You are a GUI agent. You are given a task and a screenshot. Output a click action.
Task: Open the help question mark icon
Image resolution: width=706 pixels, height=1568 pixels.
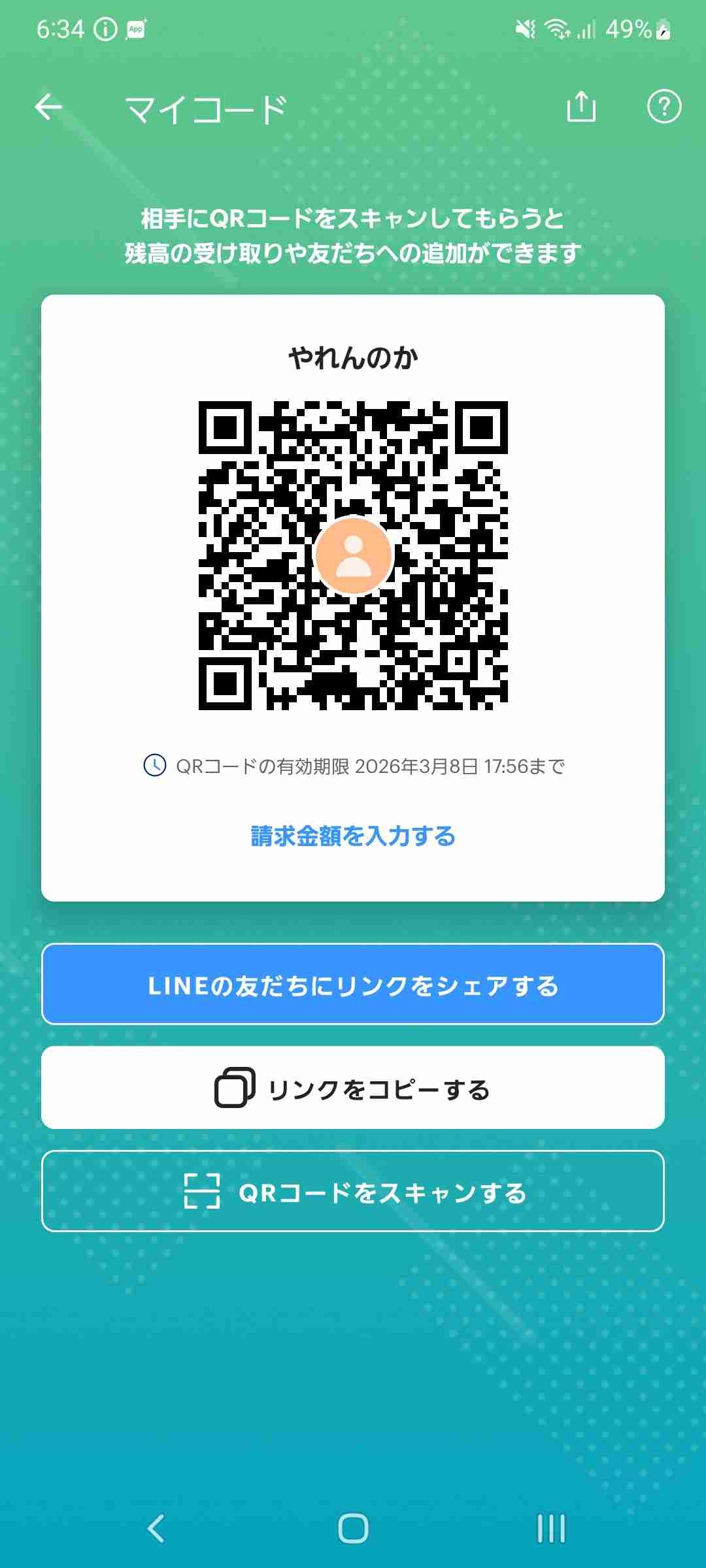(664, 106)
